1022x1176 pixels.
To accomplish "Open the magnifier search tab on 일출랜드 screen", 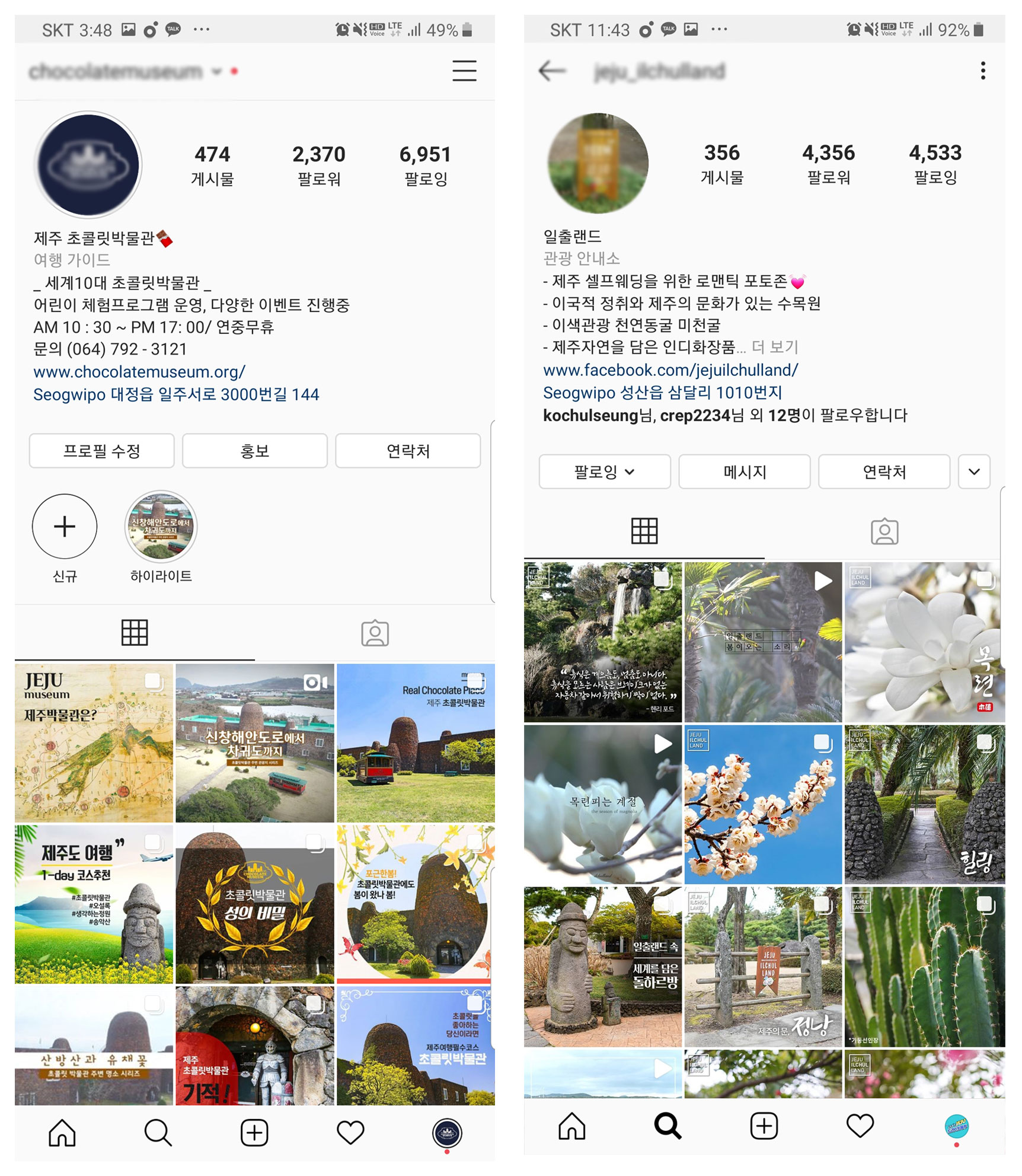I will tap(668, 1126).
